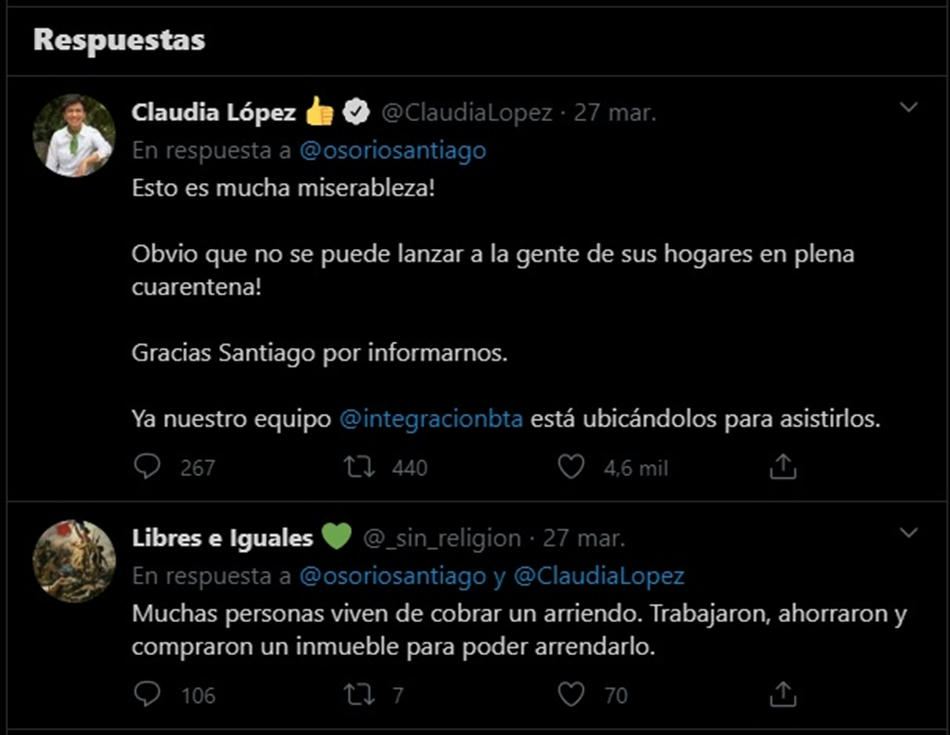
Task: Open the Claudia López name link
Action: click(213, 113)
